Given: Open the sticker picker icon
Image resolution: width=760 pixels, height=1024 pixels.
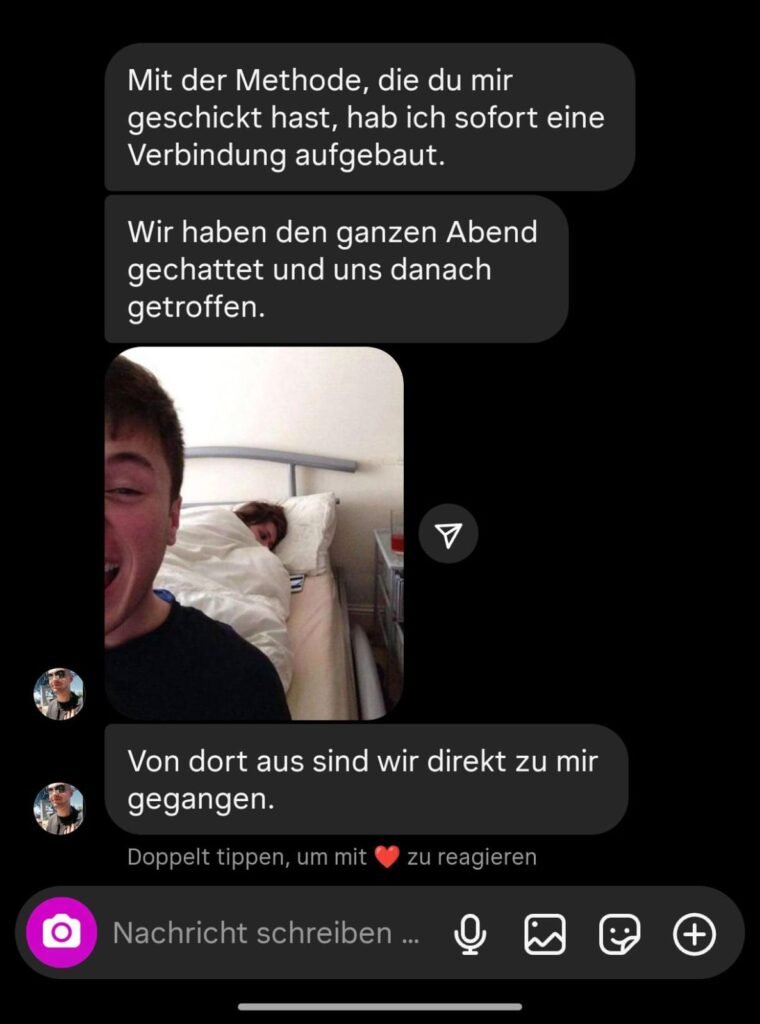Looking at the screenshot, I should [x=619, y=934].
